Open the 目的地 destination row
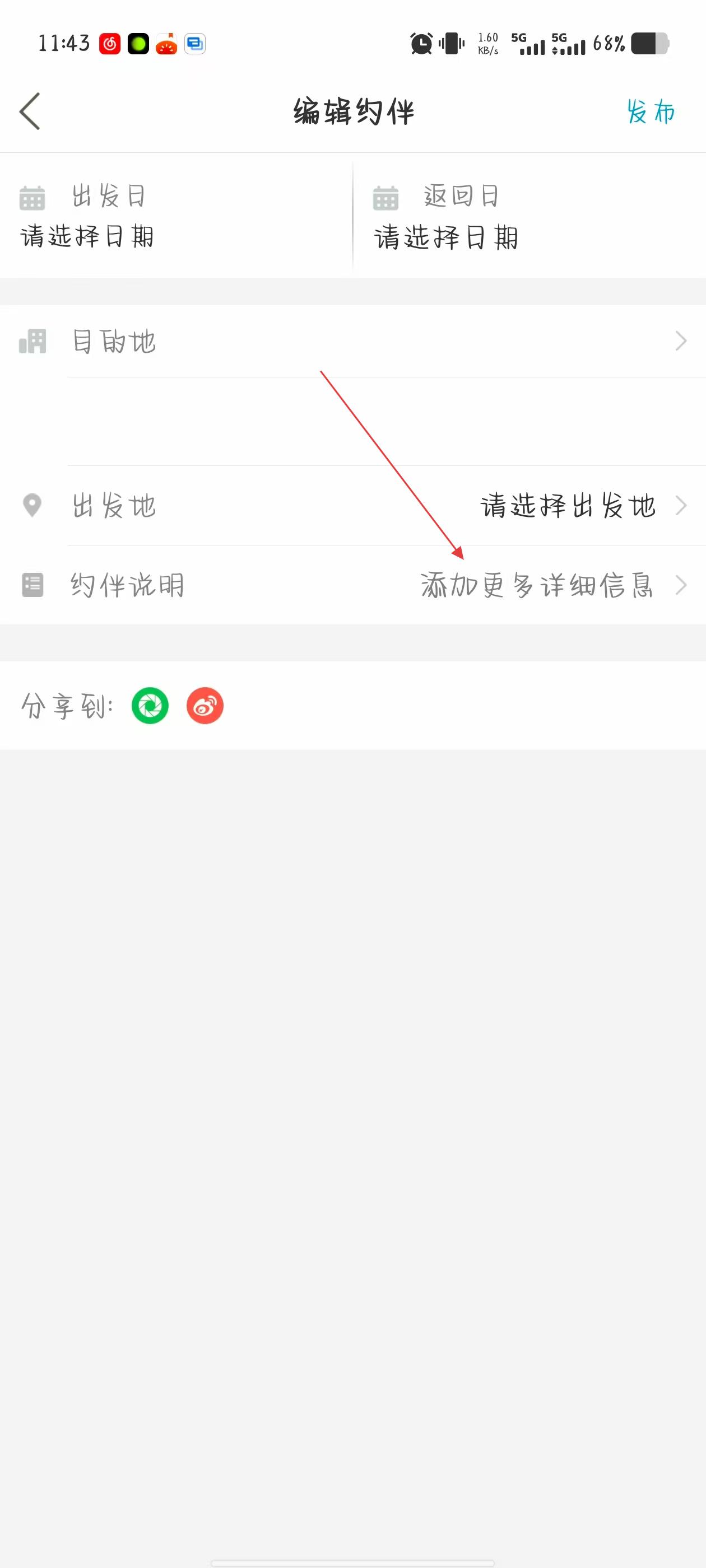Screen dimensions: 706x1568 coord(354,342)
